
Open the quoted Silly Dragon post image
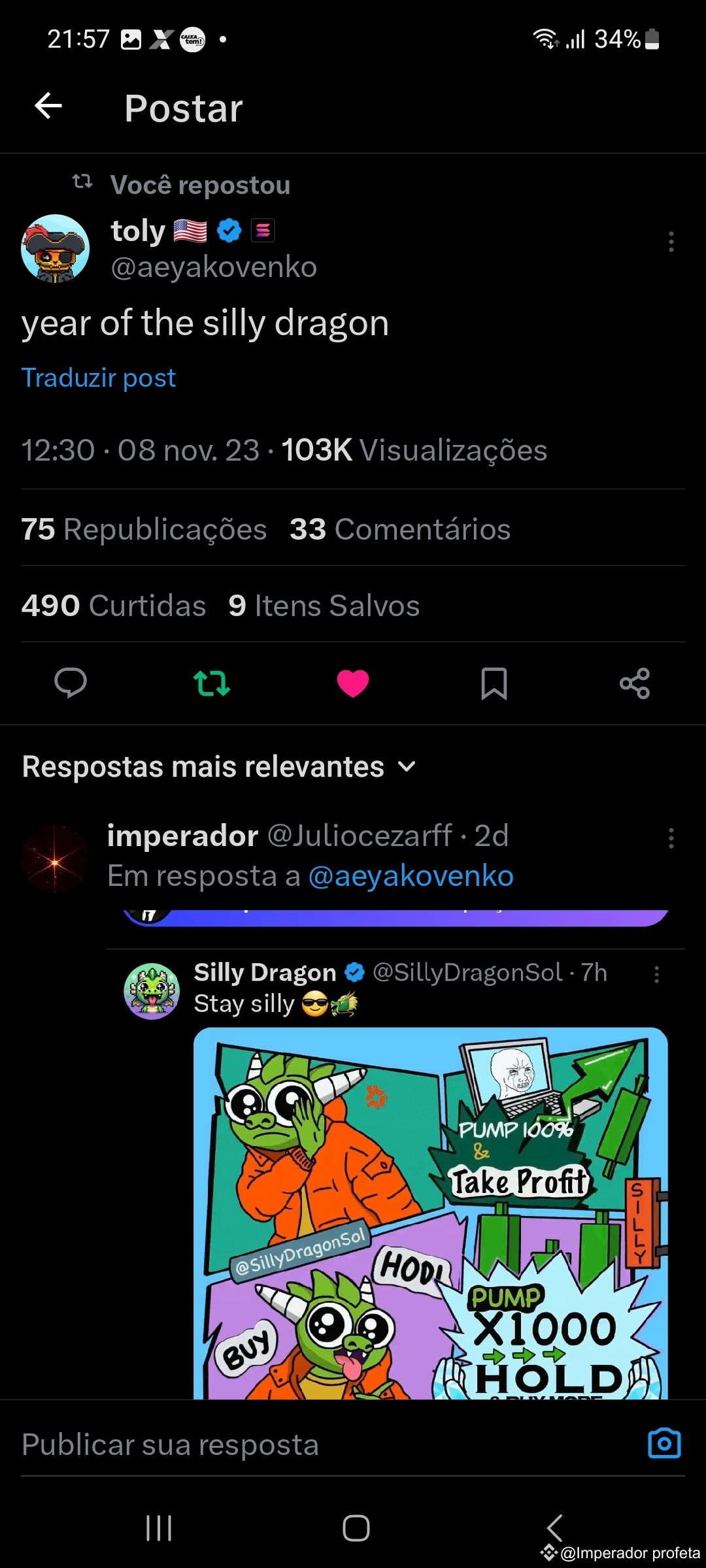click(x=430, y=1215)
